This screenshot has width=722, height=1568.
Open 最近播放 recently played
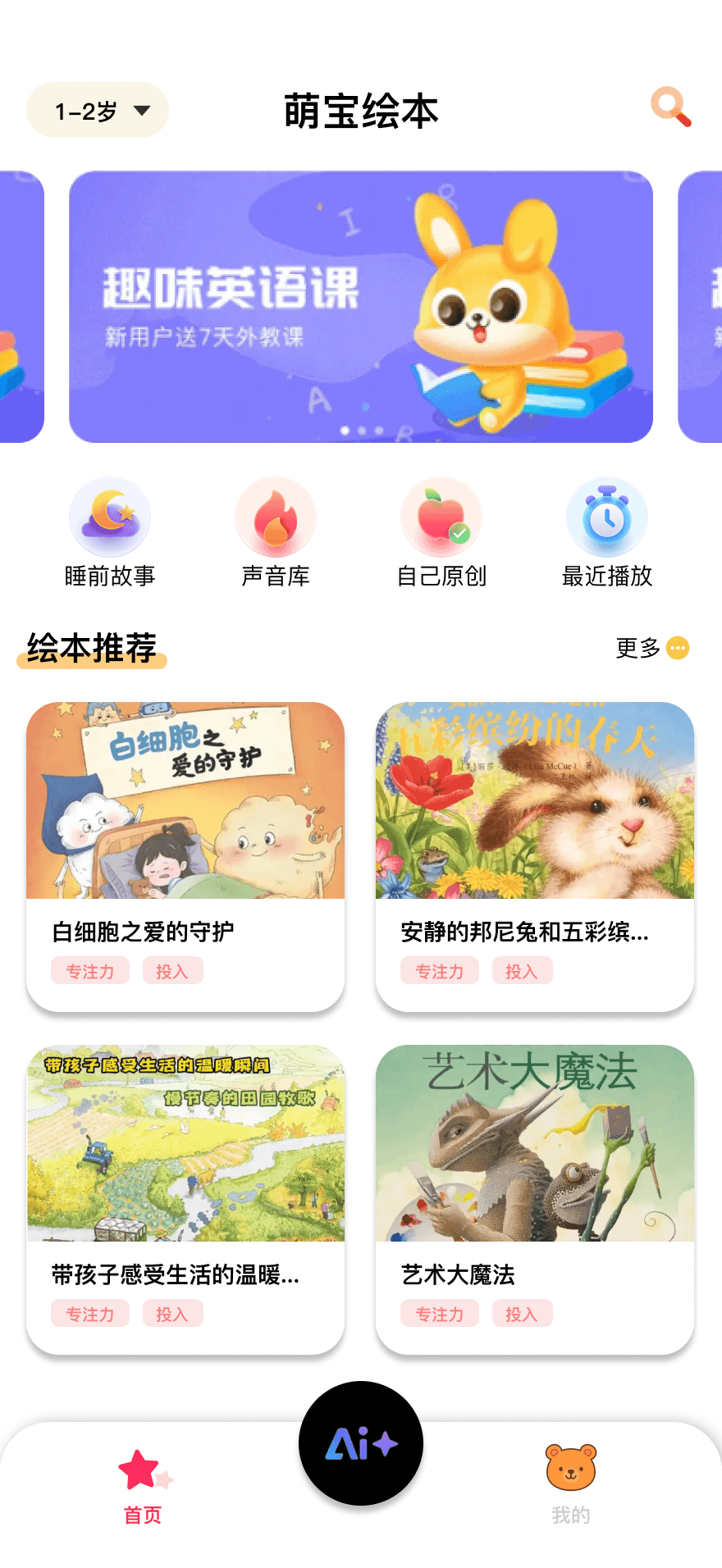(606, 517)
